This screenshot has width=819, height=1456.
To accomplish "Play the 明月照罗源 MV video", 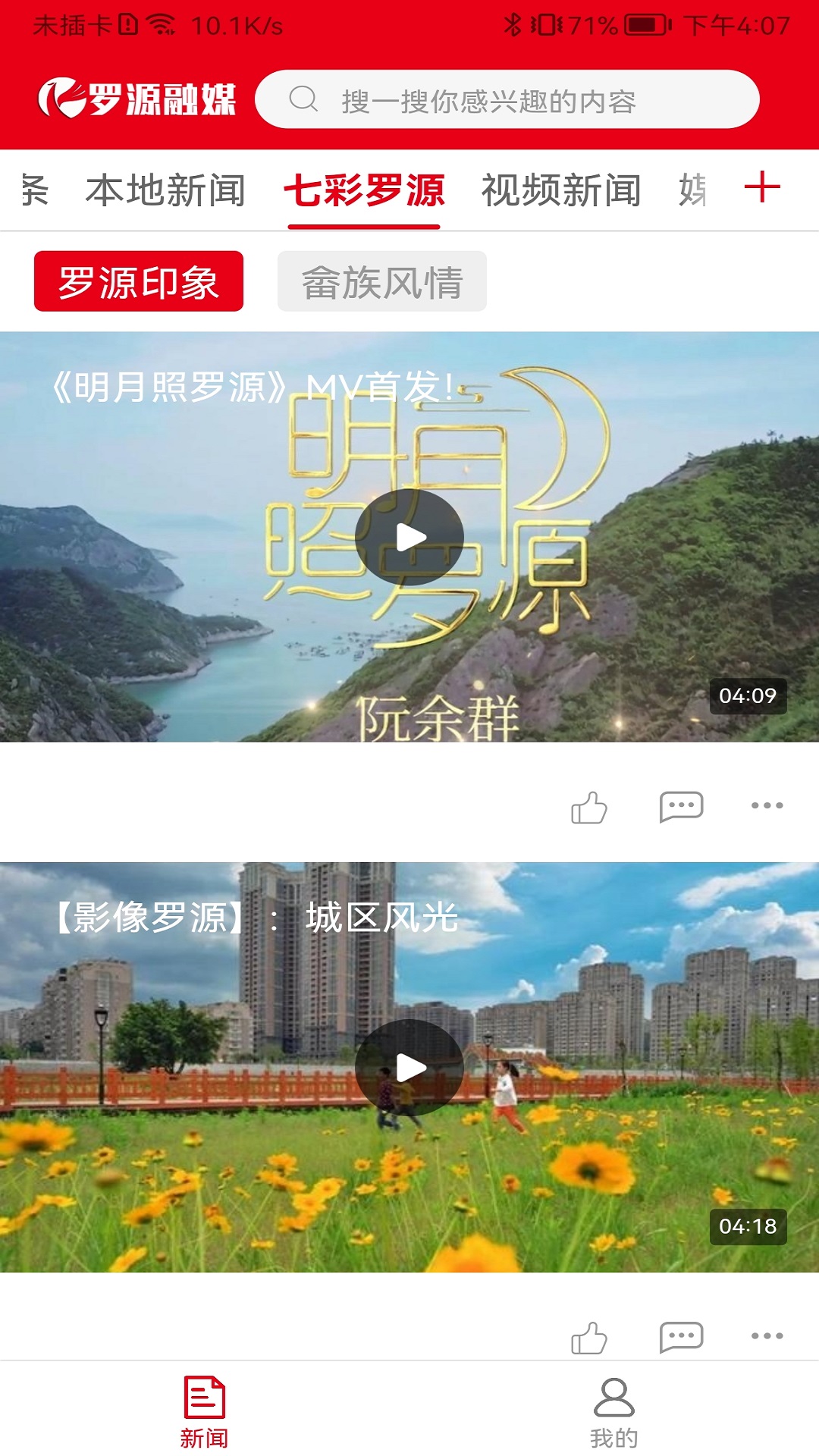I will (x=409, y=537).
